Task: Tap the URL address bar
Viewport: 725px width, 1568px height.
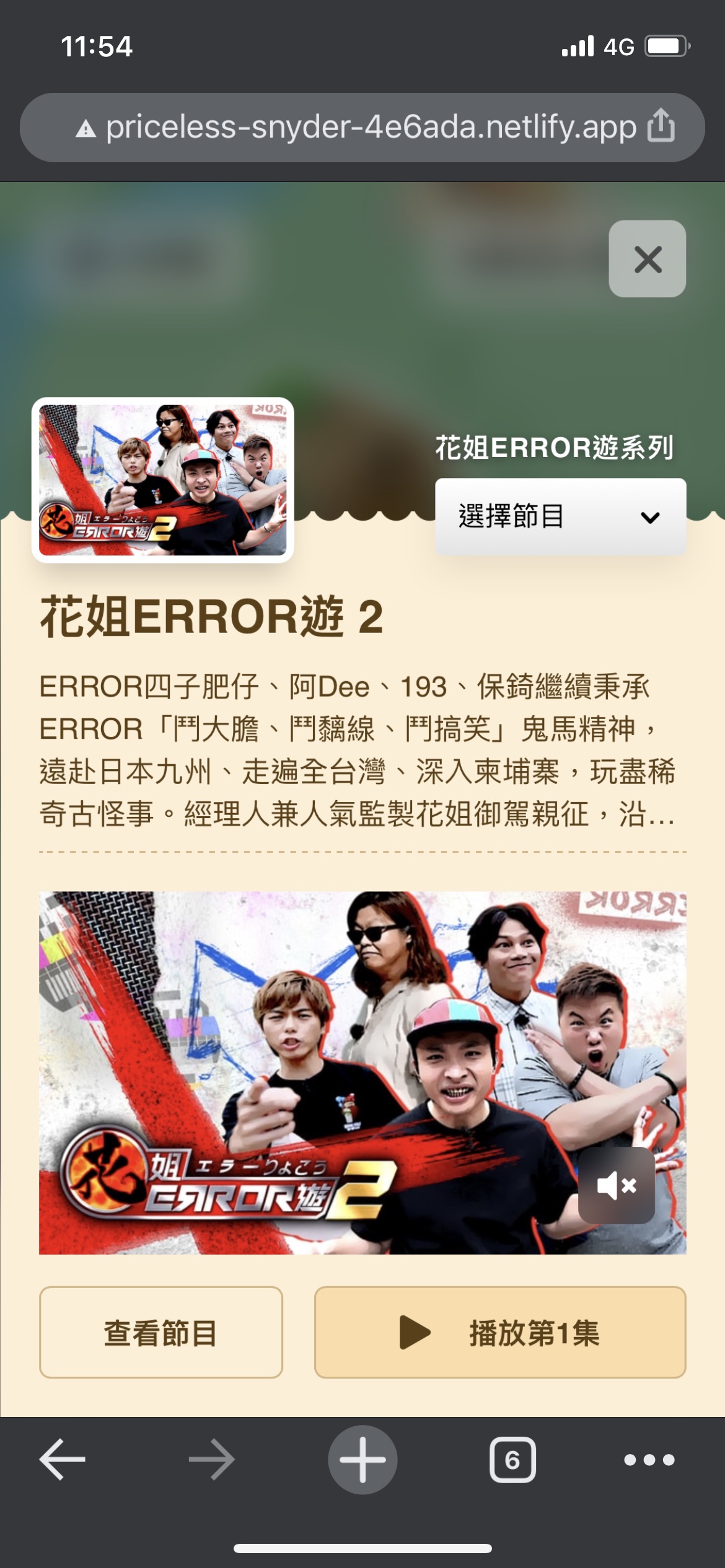Action: 359,128
